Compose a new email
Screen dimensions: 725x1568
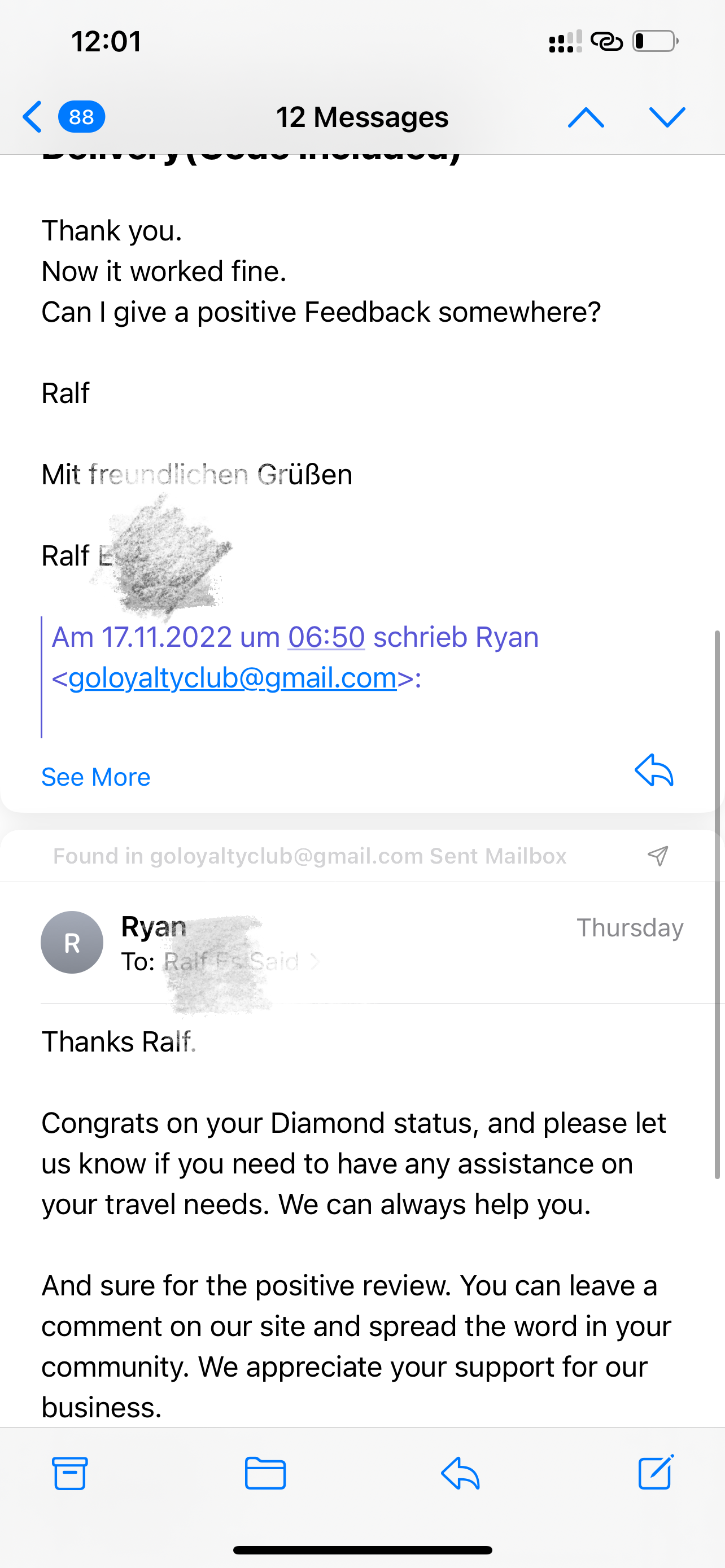click(656, 1473)
